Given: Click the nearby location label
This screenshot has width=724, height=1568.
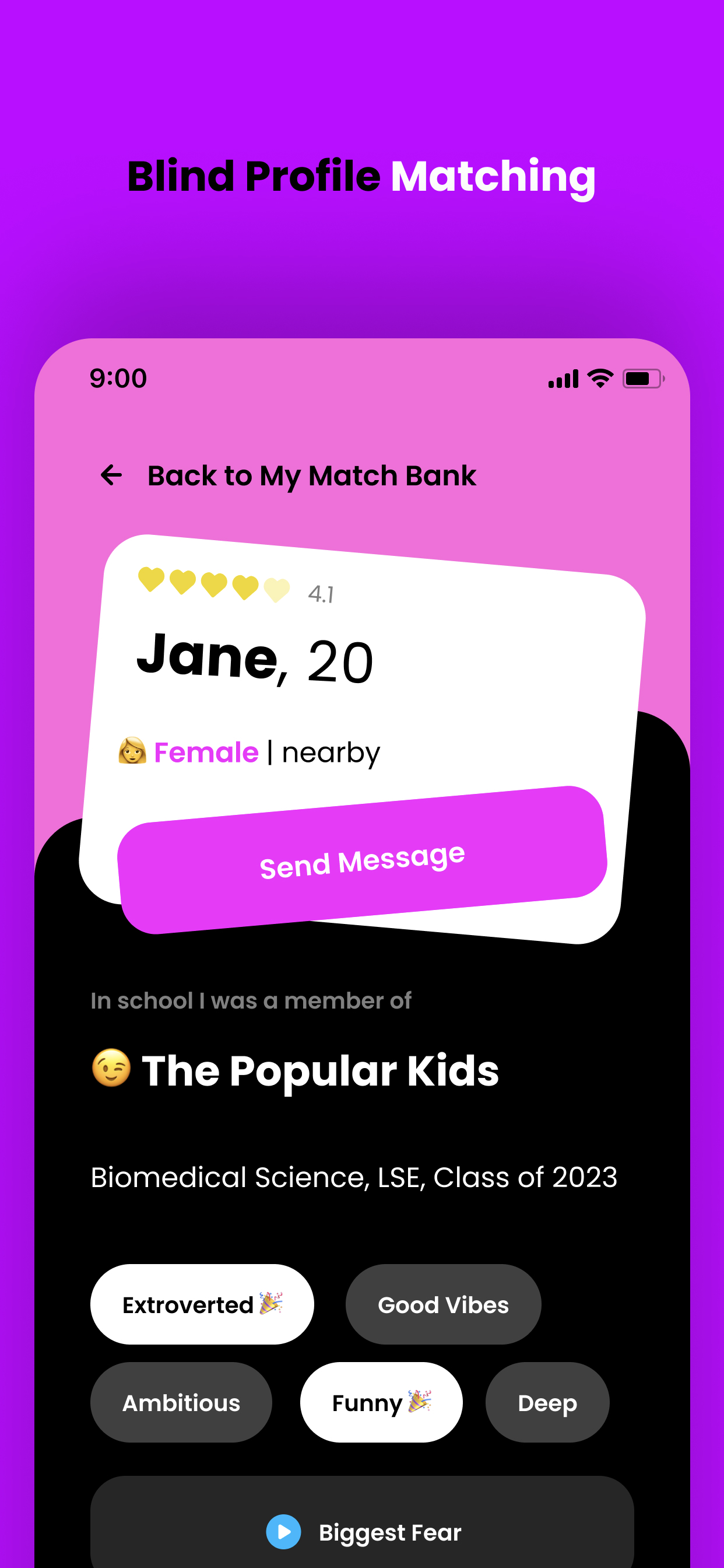Looking at the screenshot, I should click(332, 752).
